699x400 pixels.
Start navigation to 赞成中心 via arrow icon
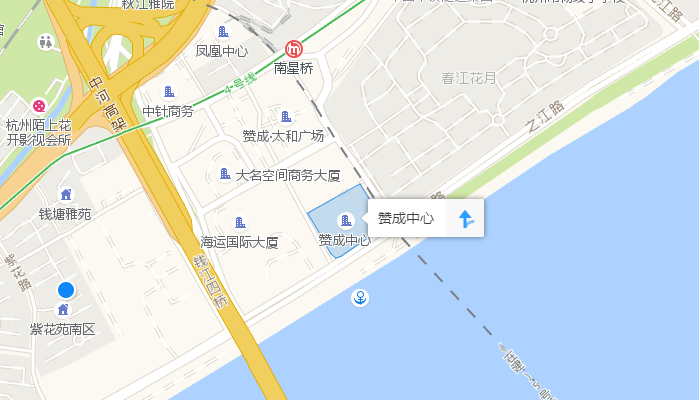coord(465,219)
